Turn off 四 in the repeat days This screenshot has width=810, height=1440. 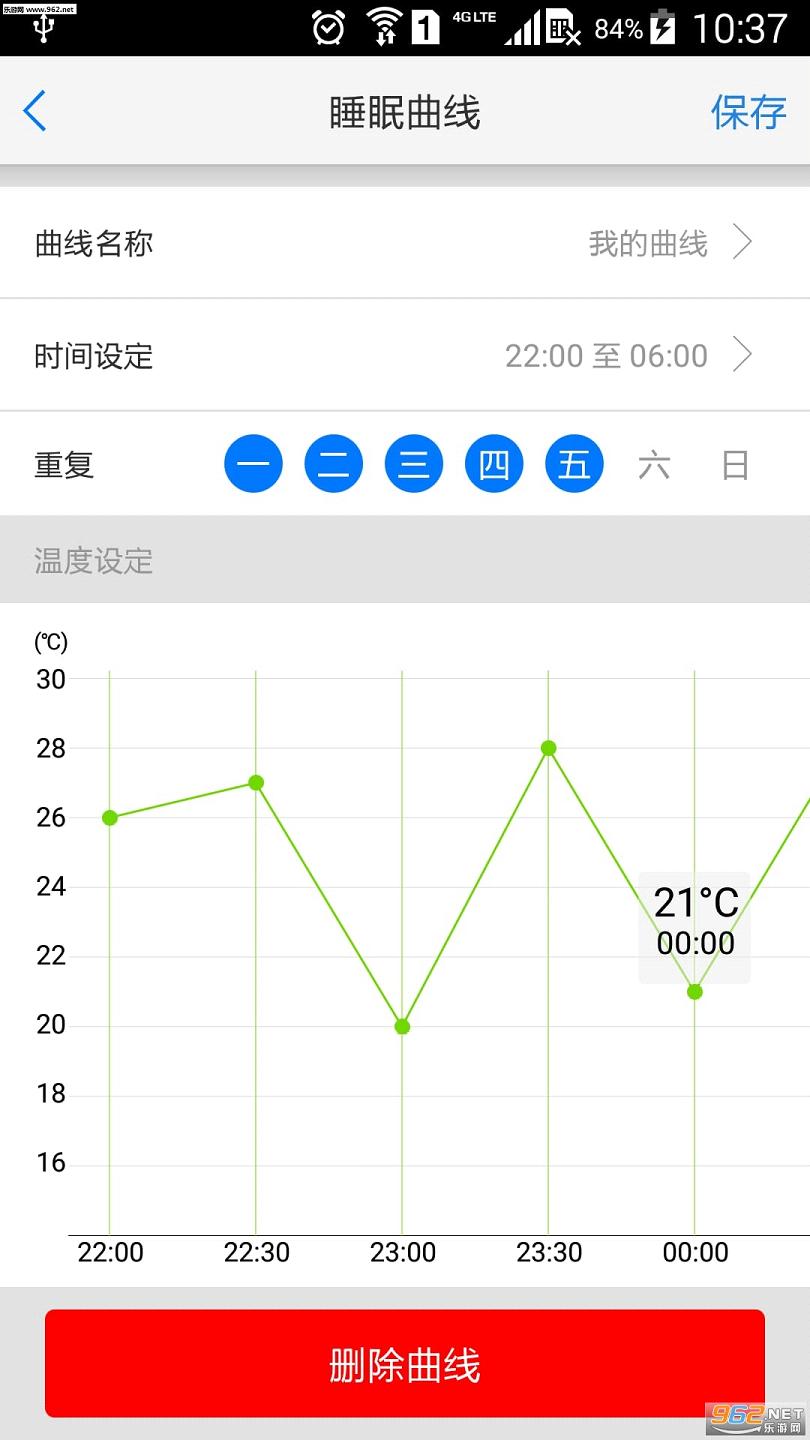494,465
